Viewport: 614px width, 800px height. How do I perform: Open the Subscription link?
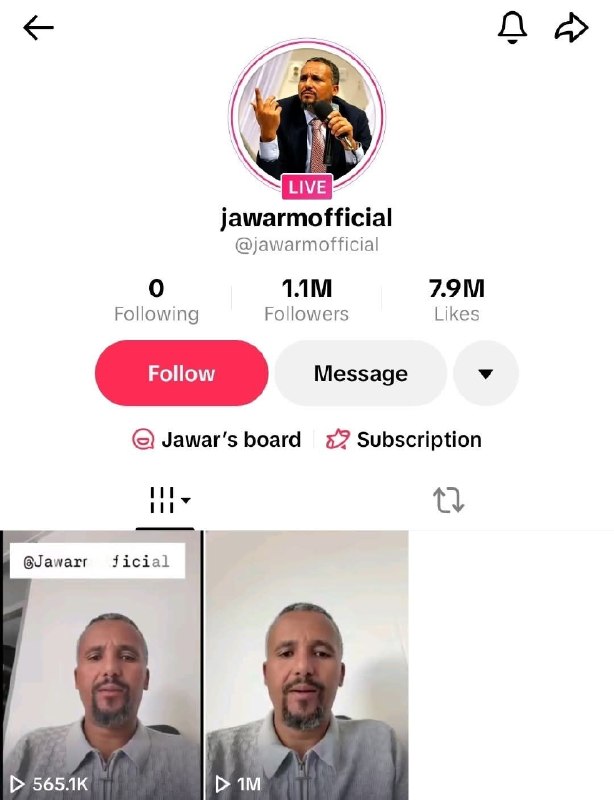tap(404, 440)
